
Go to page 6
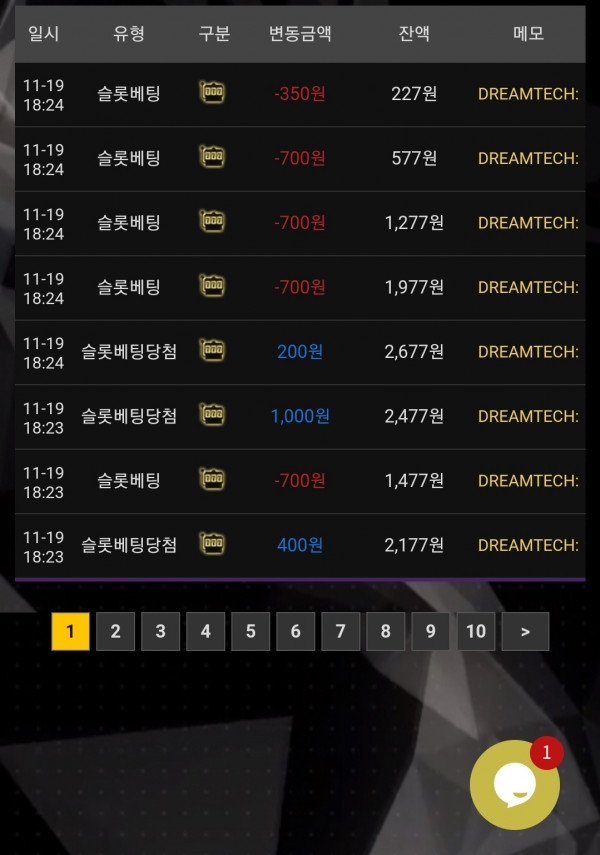[x=295, y=631]
